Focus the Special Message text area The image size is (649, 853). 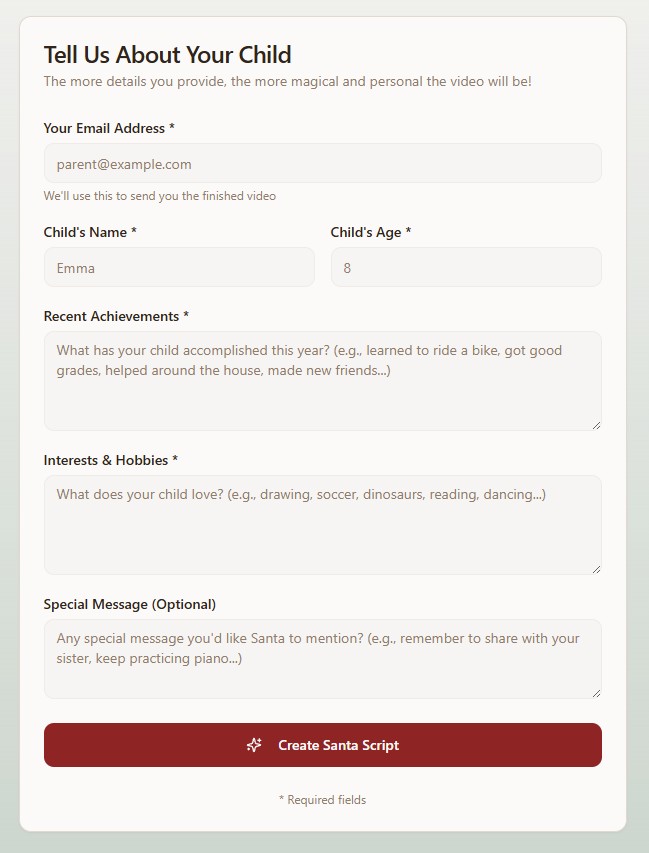322,659
